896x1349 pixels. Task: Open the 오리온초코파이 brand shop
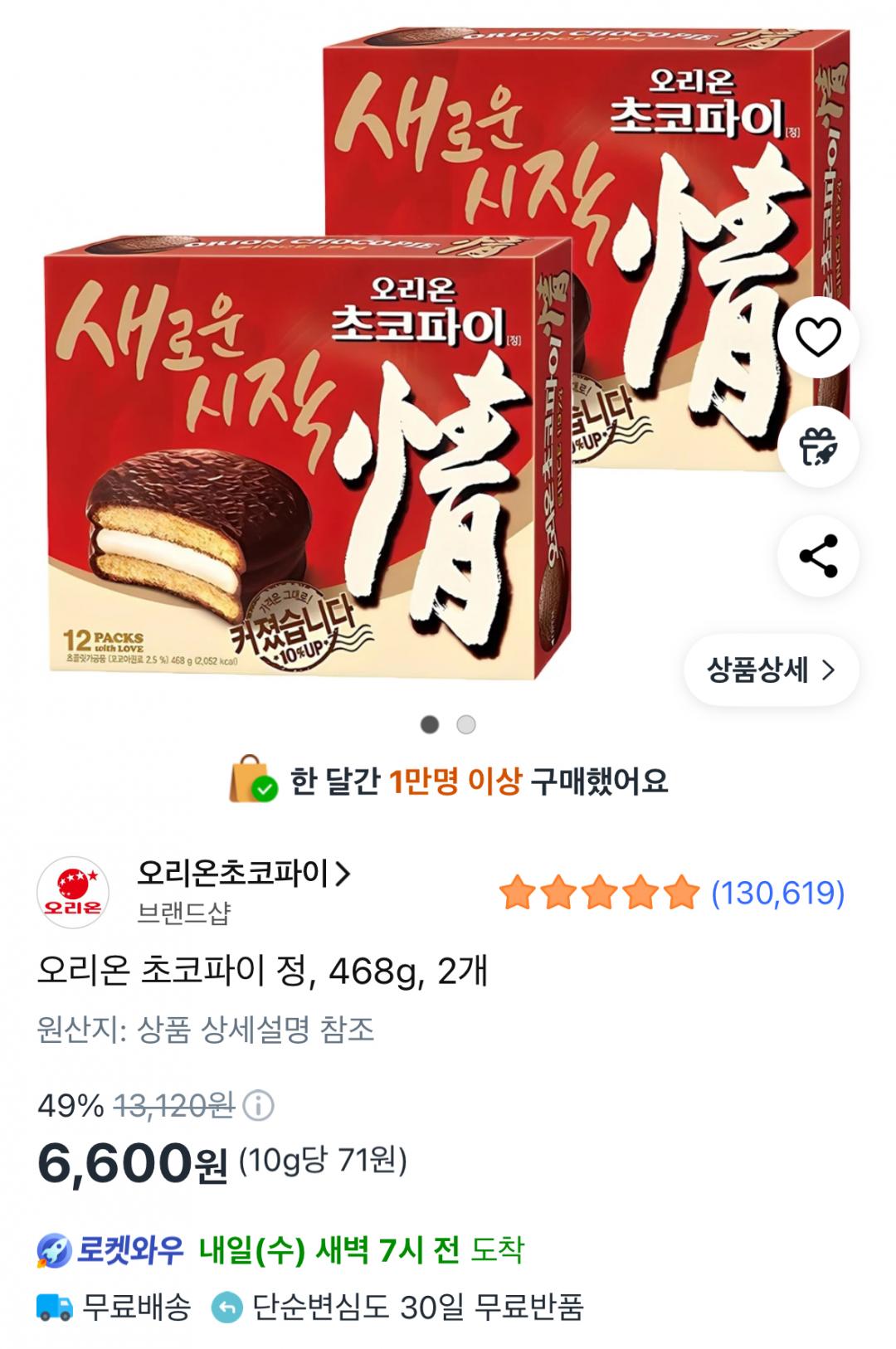coord(244,873)
